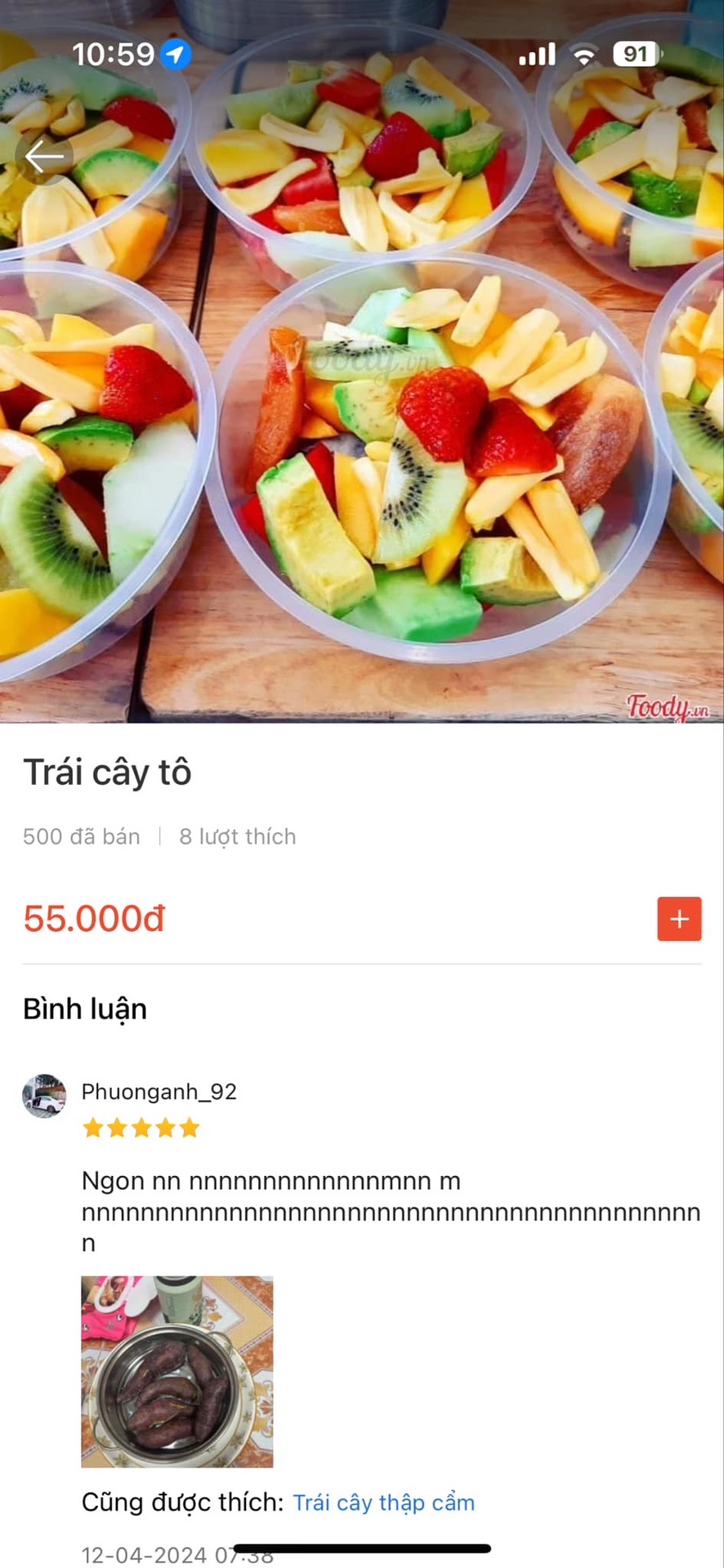Go back using the arrow icon
Viewport: 724px width, 1568px height.
[44, 156]
